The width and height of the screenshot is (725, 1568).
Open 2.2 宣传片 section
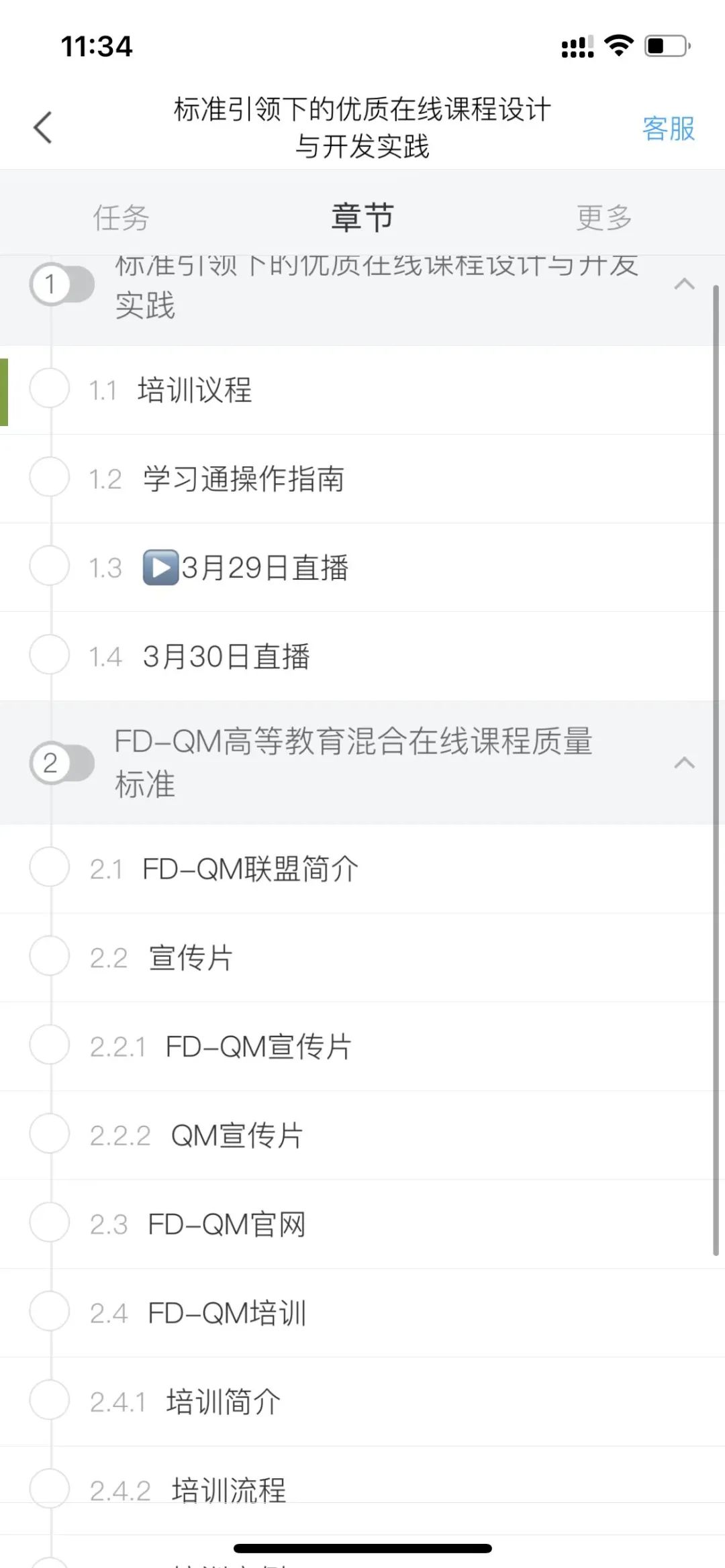tap(191, 958)
